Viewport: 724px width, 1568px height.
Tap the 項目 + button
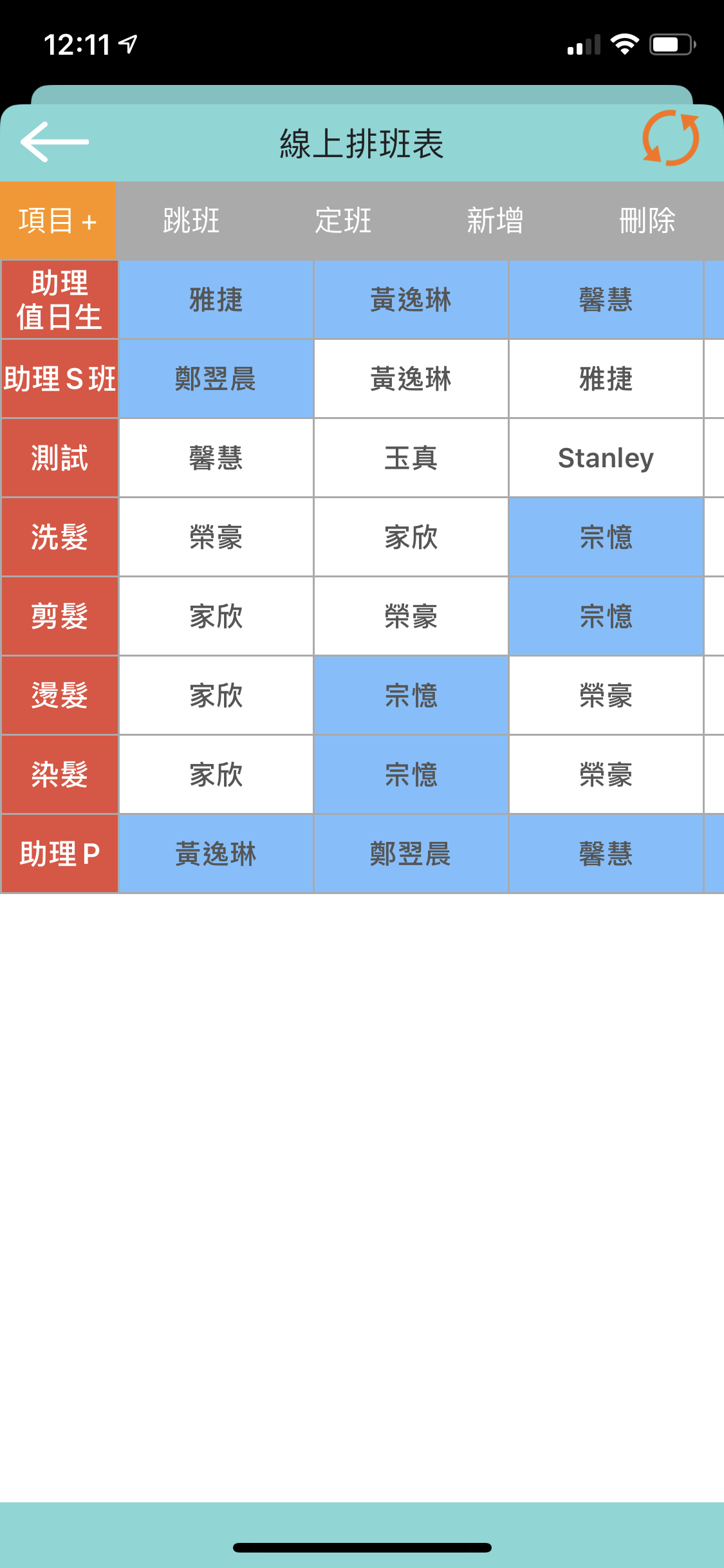(58, 221)
